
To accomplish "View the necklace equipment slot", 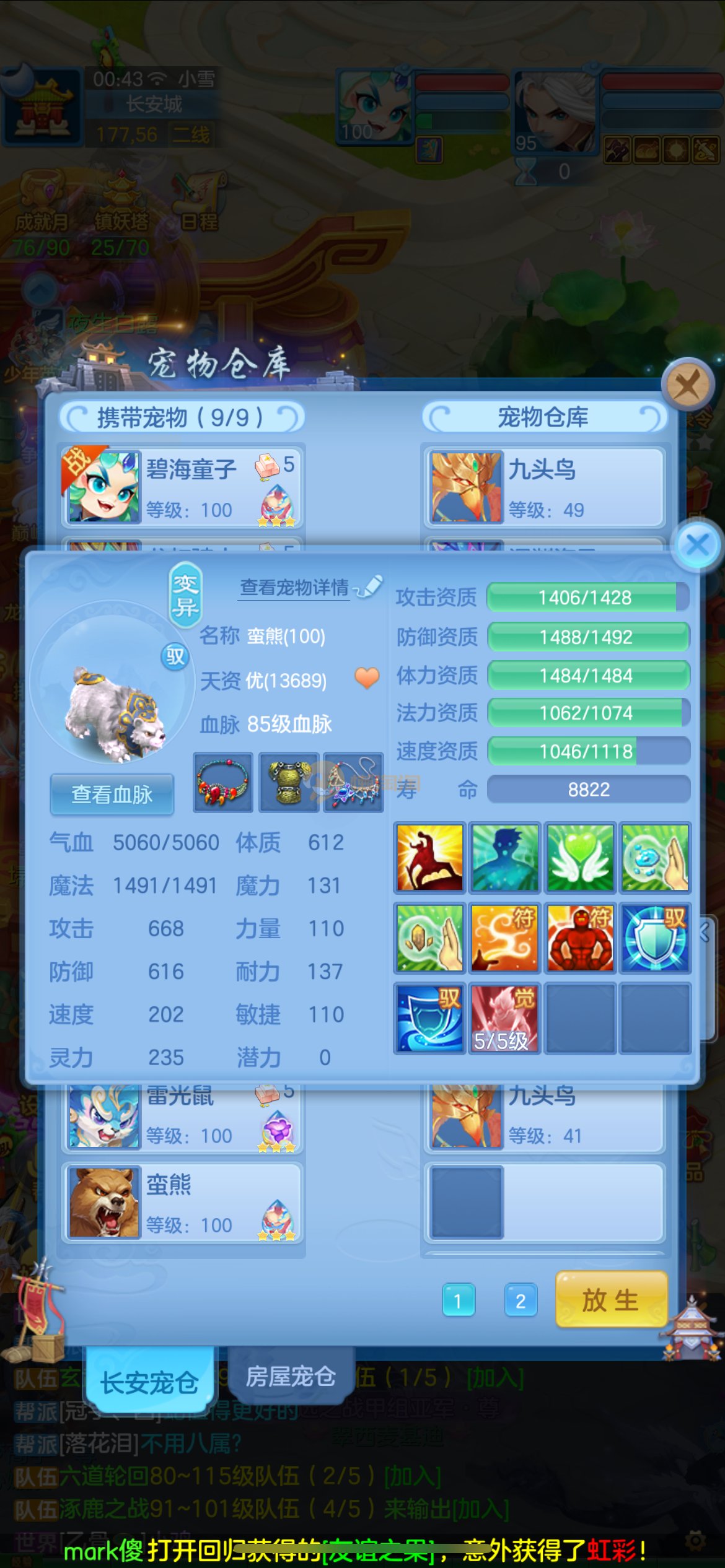I will (223, 782).
